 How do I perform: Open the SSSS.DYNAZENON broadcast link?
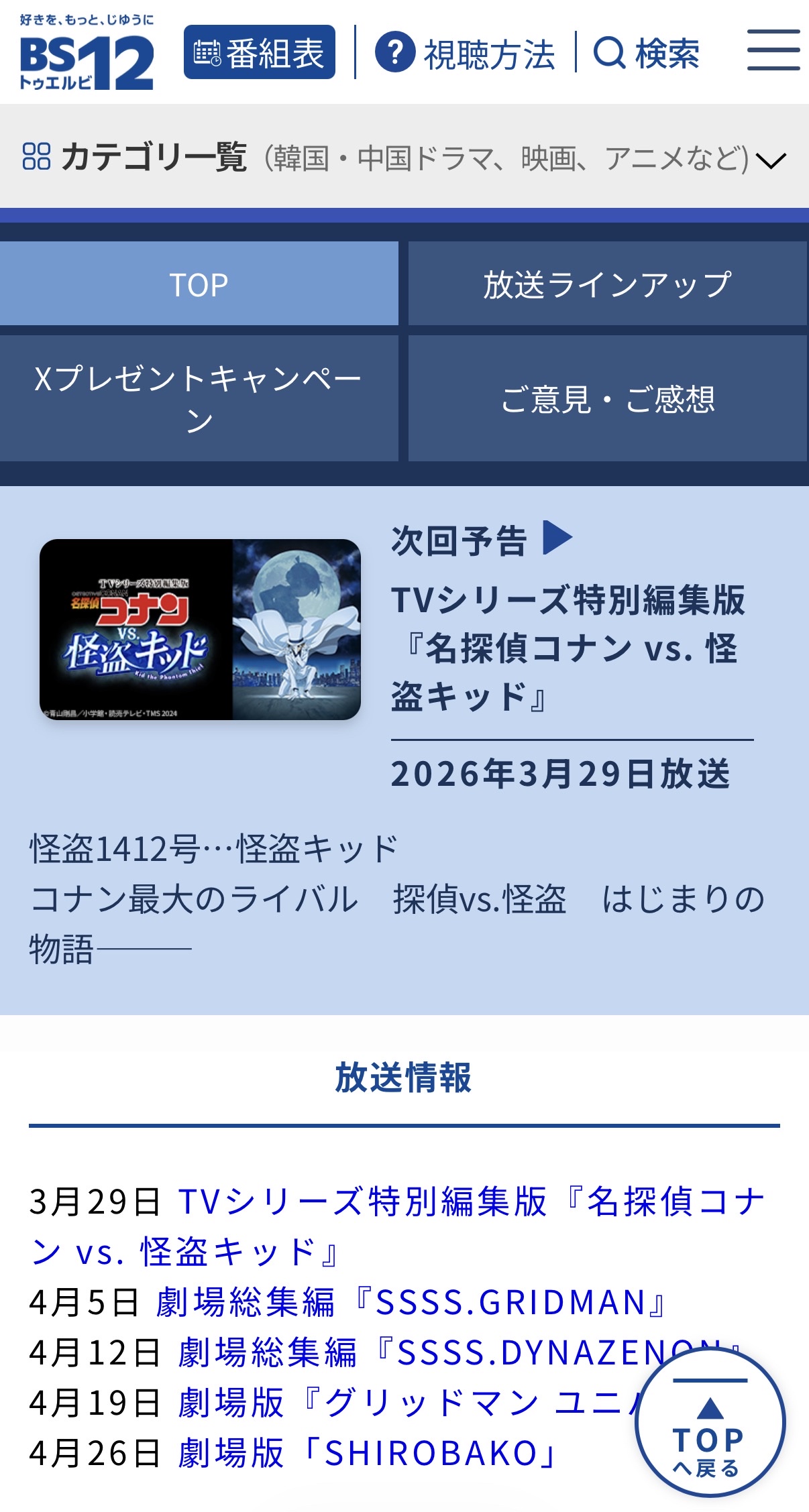click(402, 1352)
